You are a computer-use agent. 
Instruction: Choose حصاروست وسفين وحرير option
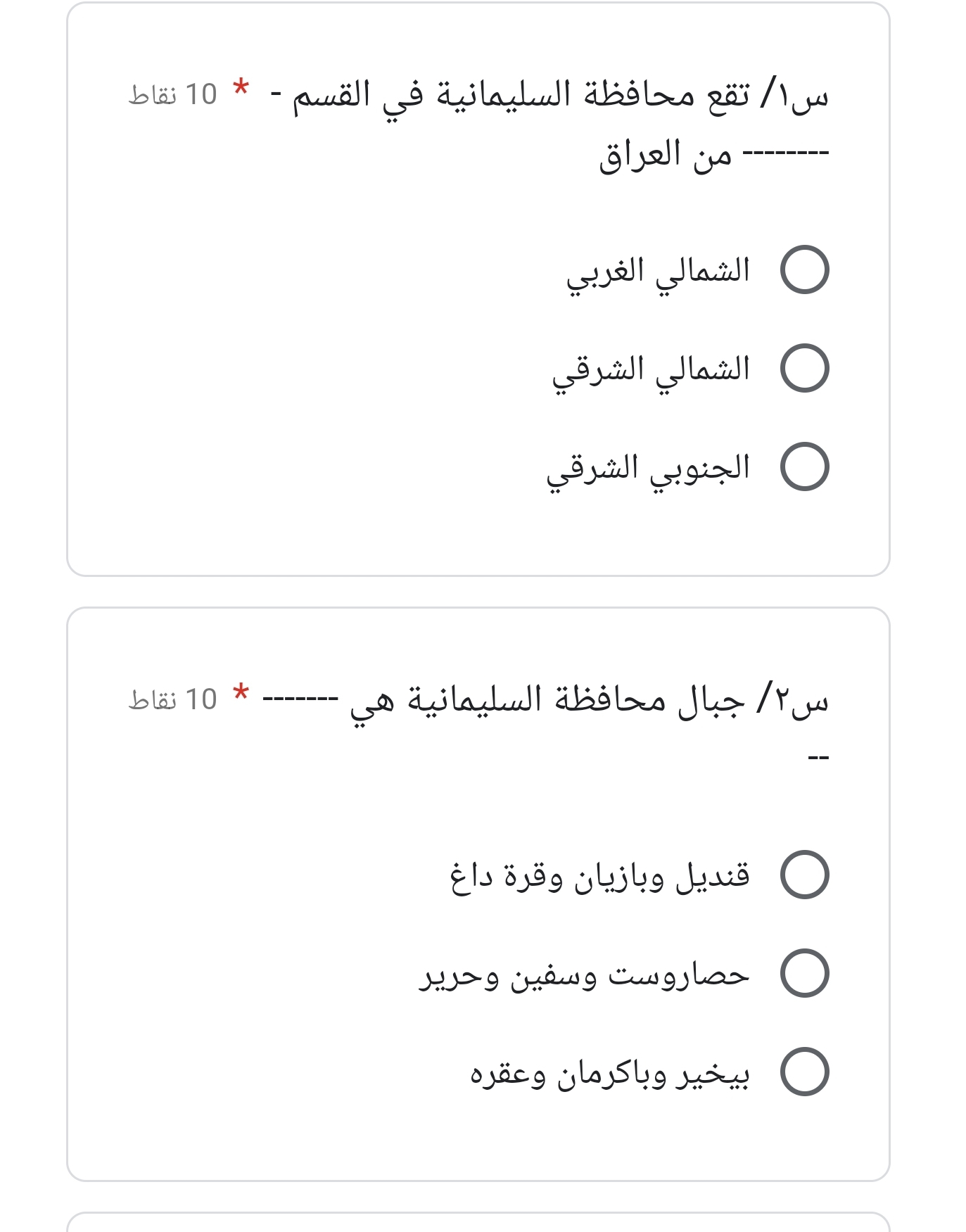(805, 973)
